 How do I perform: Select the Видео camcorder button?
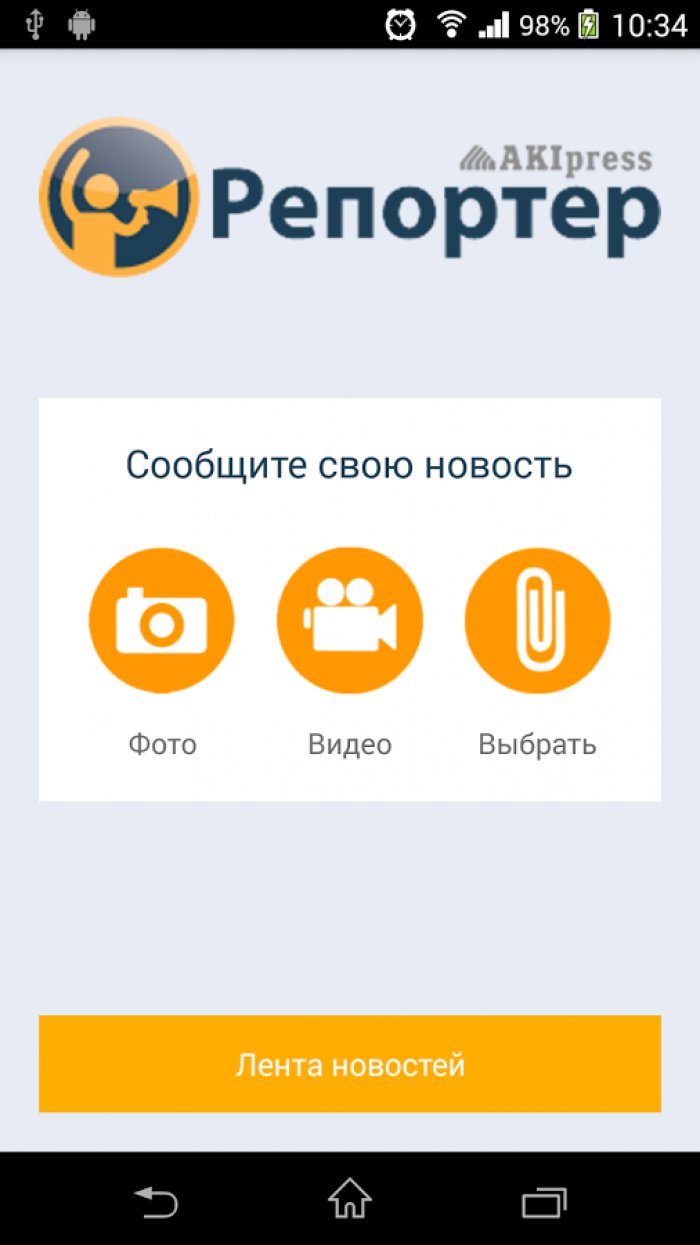point(349,621)
